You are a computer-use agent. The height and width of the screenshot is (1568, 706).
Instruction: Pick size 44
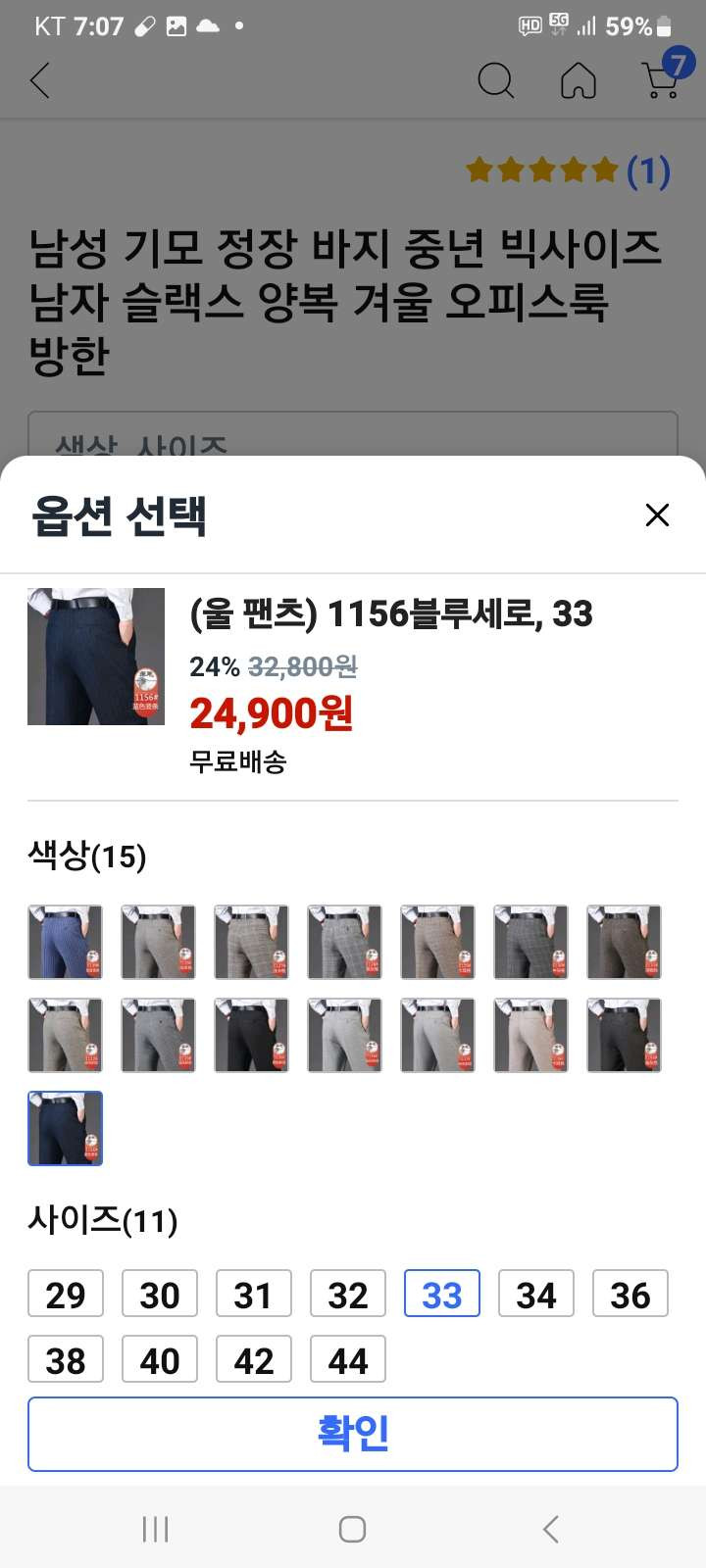click(x=348, y=1359)
